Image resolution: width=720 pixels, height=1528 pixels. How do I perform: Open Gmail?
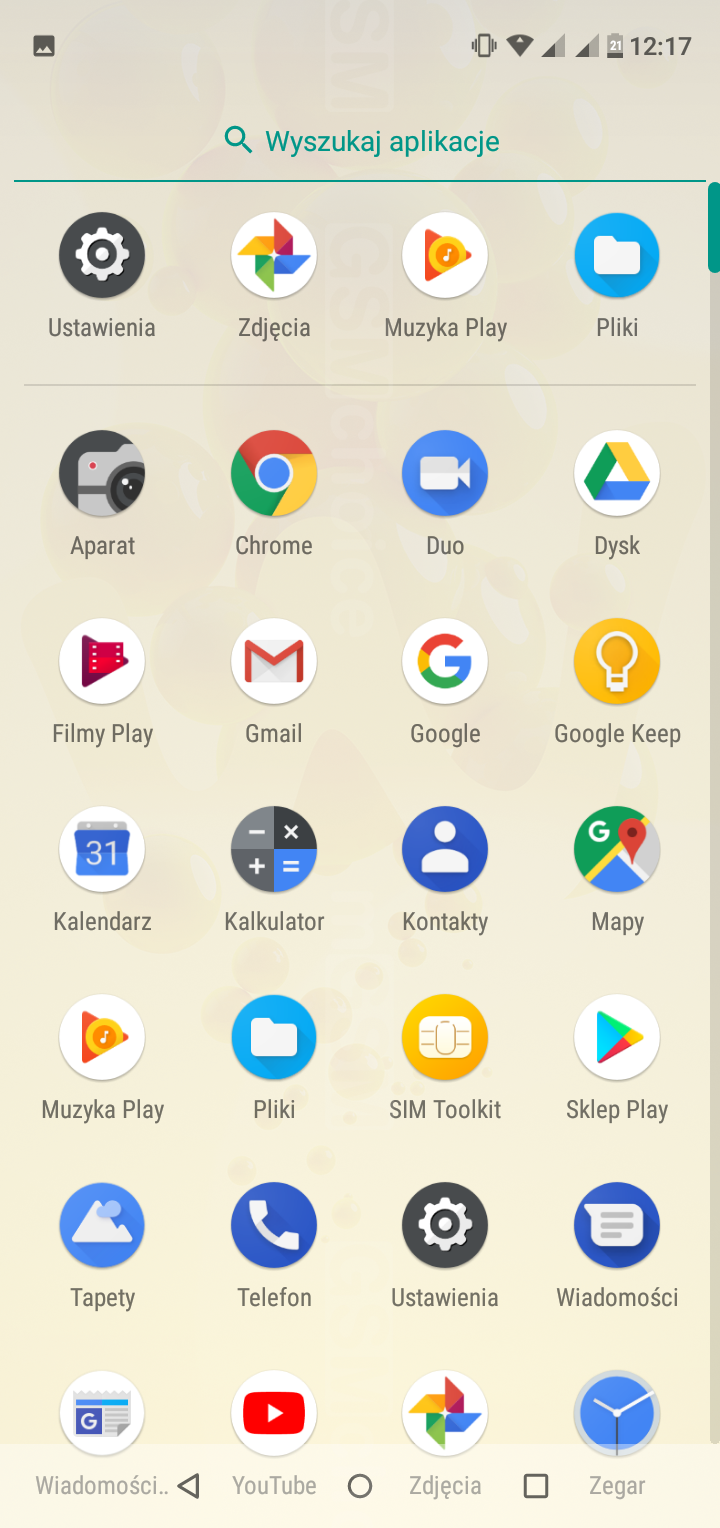click(x=274, y=662)
